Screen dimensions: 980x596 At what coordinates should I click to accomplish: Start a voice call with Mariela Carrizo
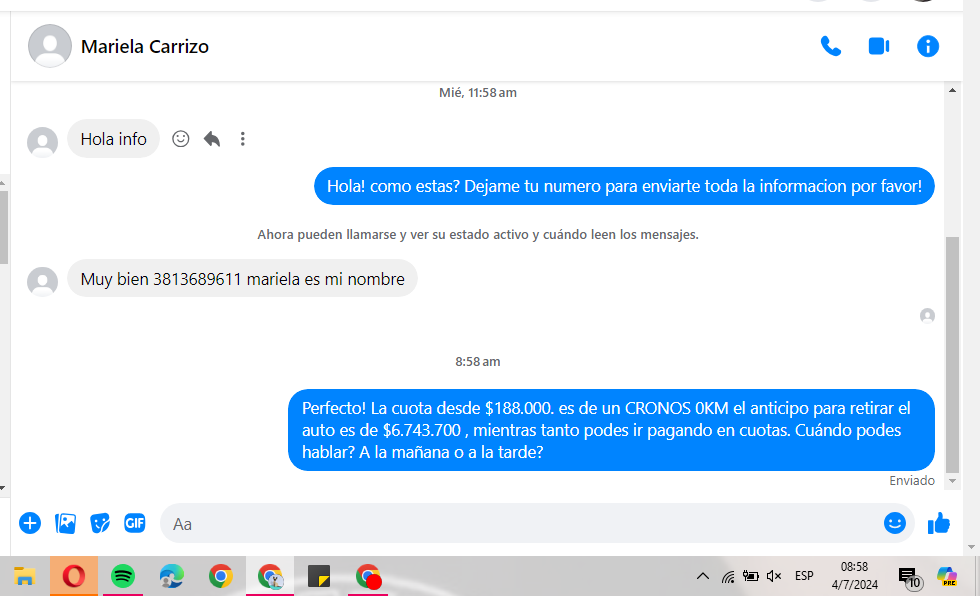click(830, 46)
